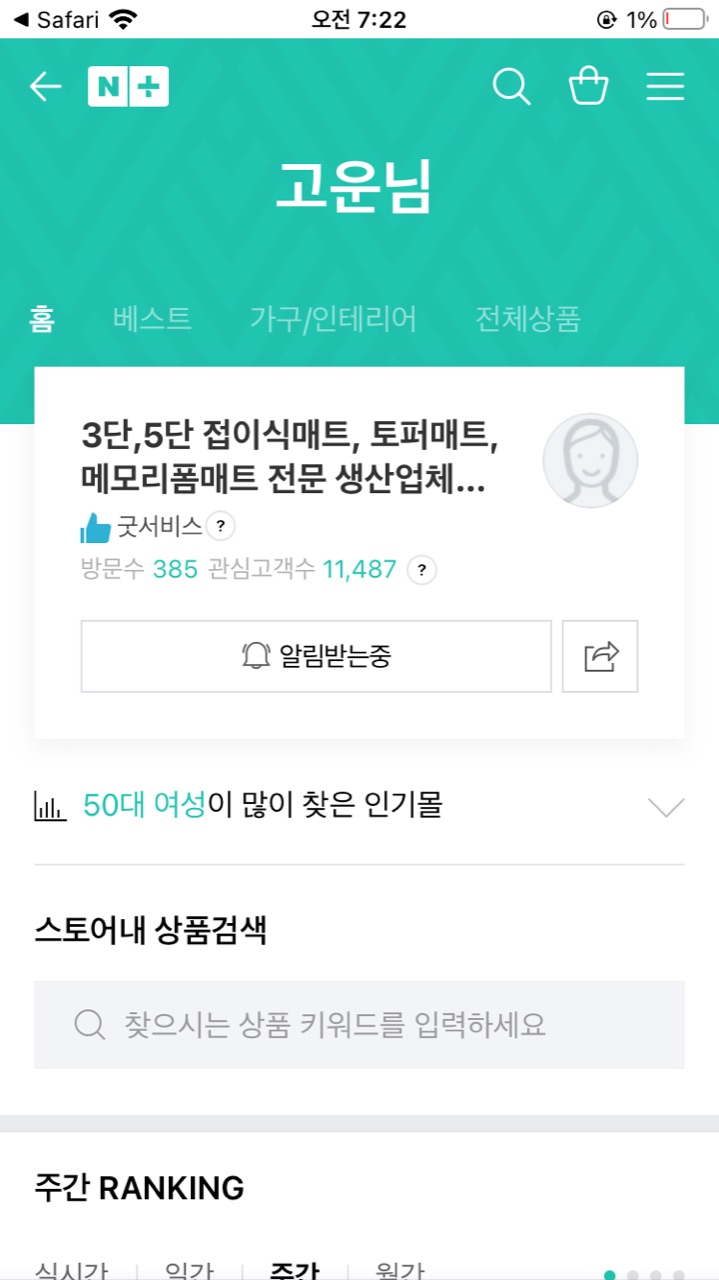Screen dimensions: 719x1280
Task: Switch to the 전체상품 tab
Action: click(528, 319)
